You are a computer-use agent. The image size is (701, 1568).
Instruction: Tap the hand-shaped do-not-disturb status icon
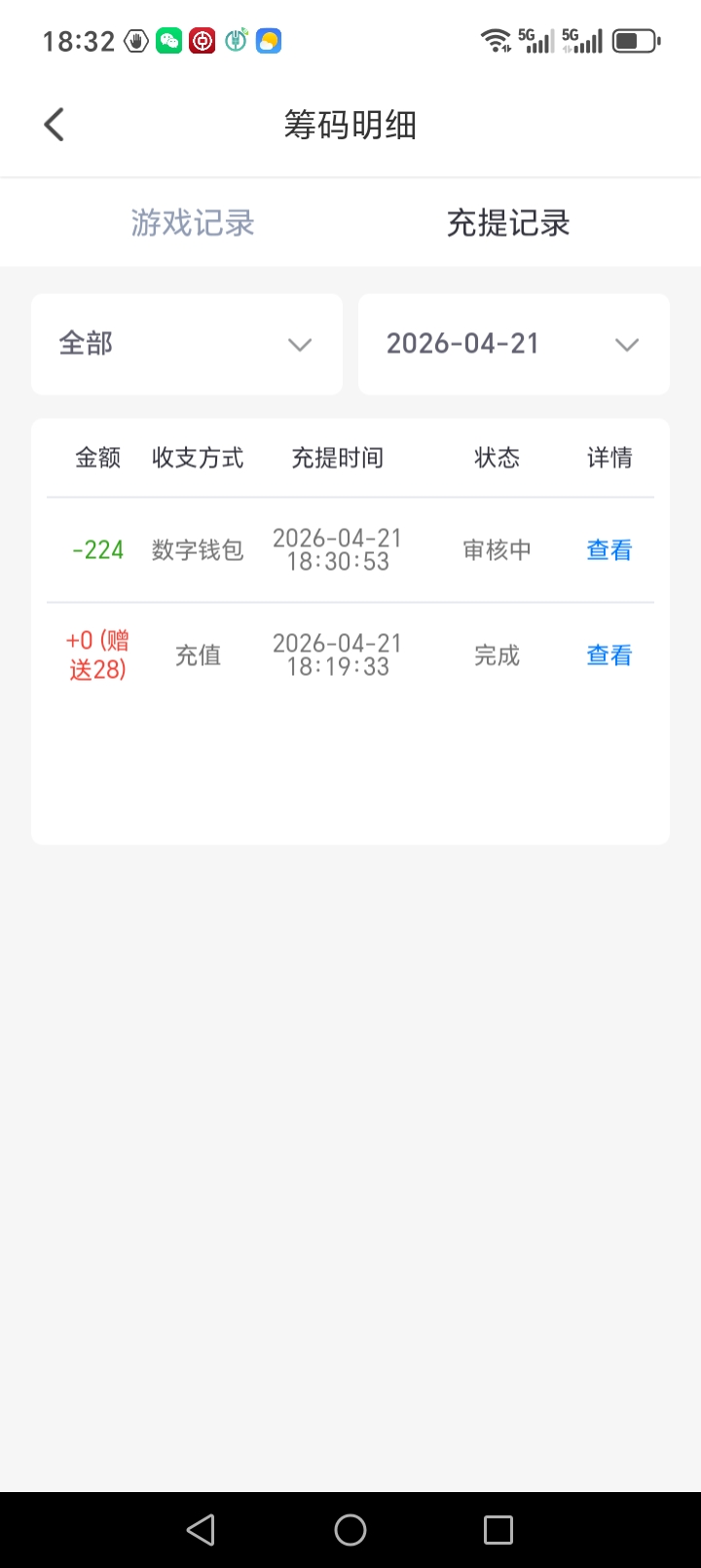(x=136, y=40)
